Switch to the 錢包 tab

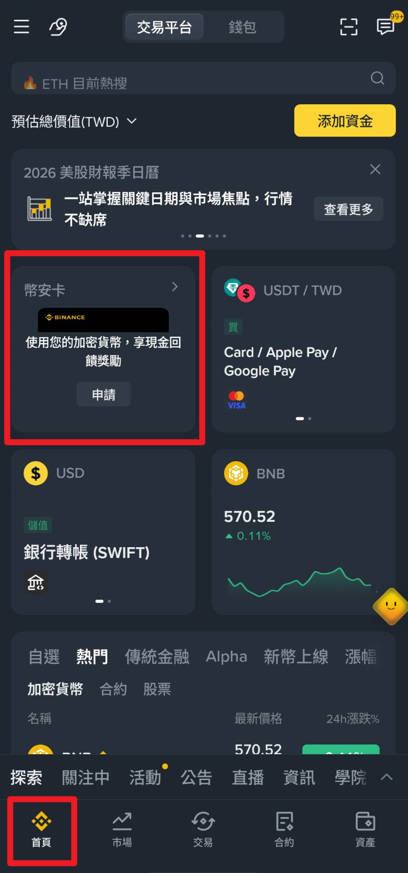(243, 27)
